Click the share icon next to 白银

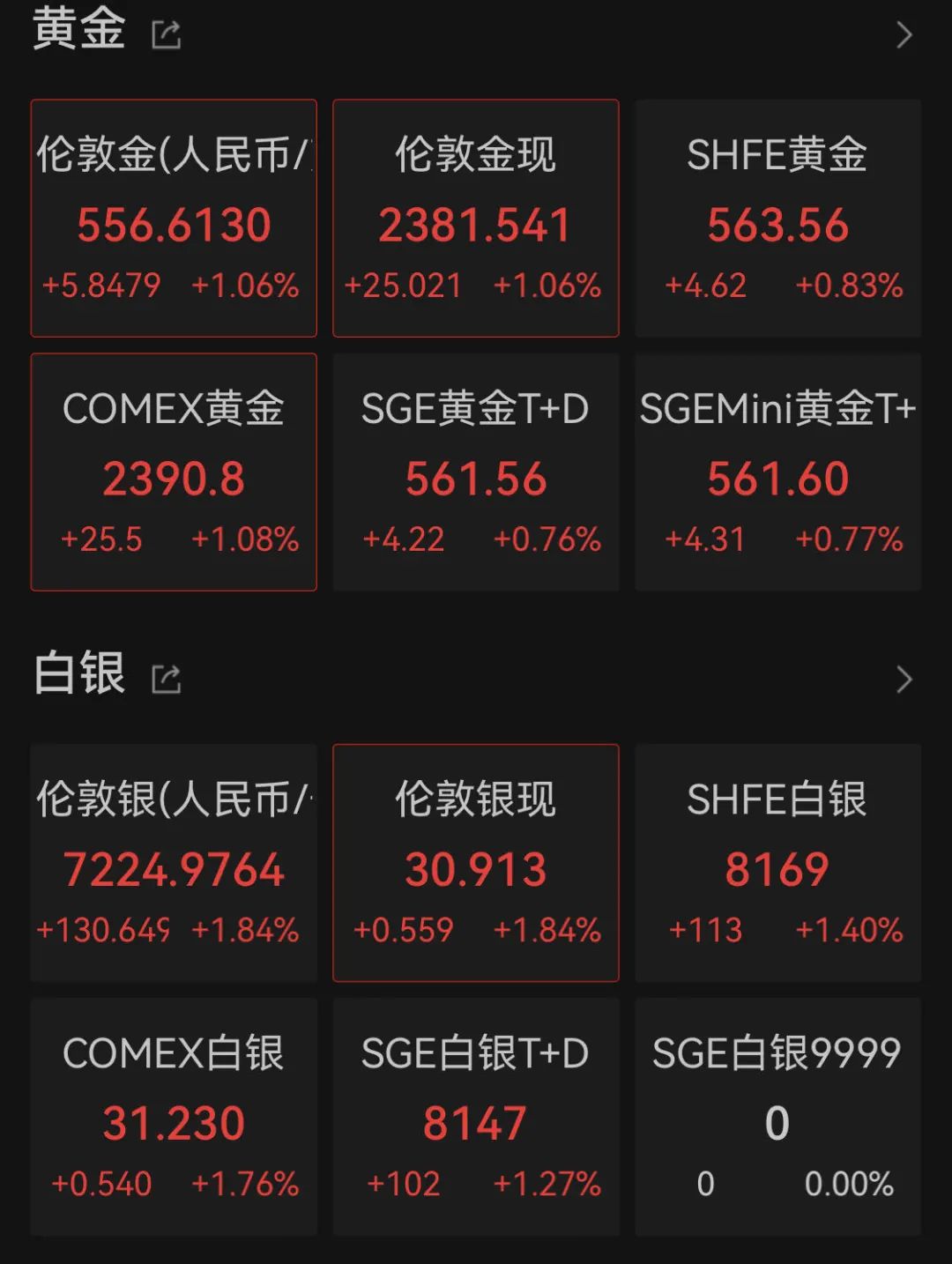[167, 679]
